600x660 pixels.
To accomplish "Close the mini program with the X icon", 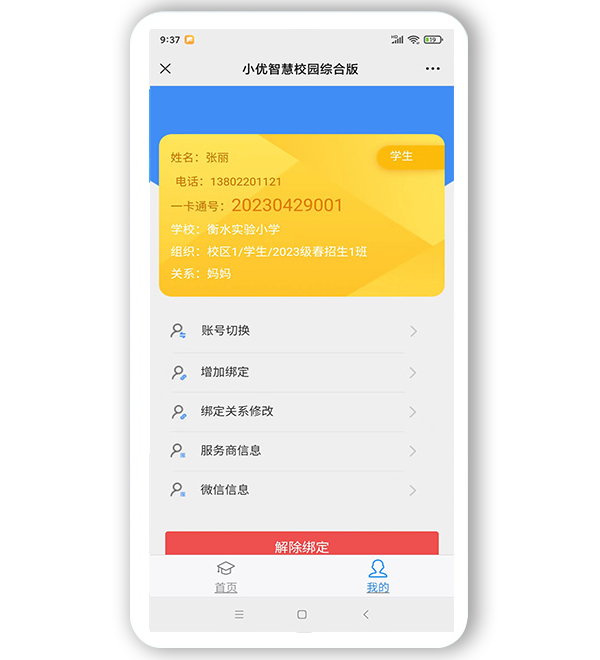I will 166,69.
